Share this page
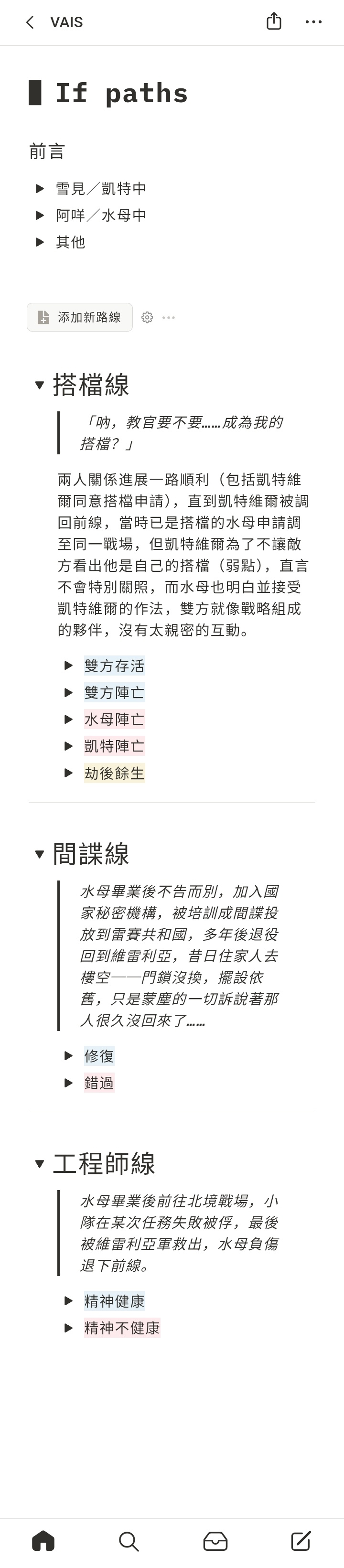 point(274,21)
